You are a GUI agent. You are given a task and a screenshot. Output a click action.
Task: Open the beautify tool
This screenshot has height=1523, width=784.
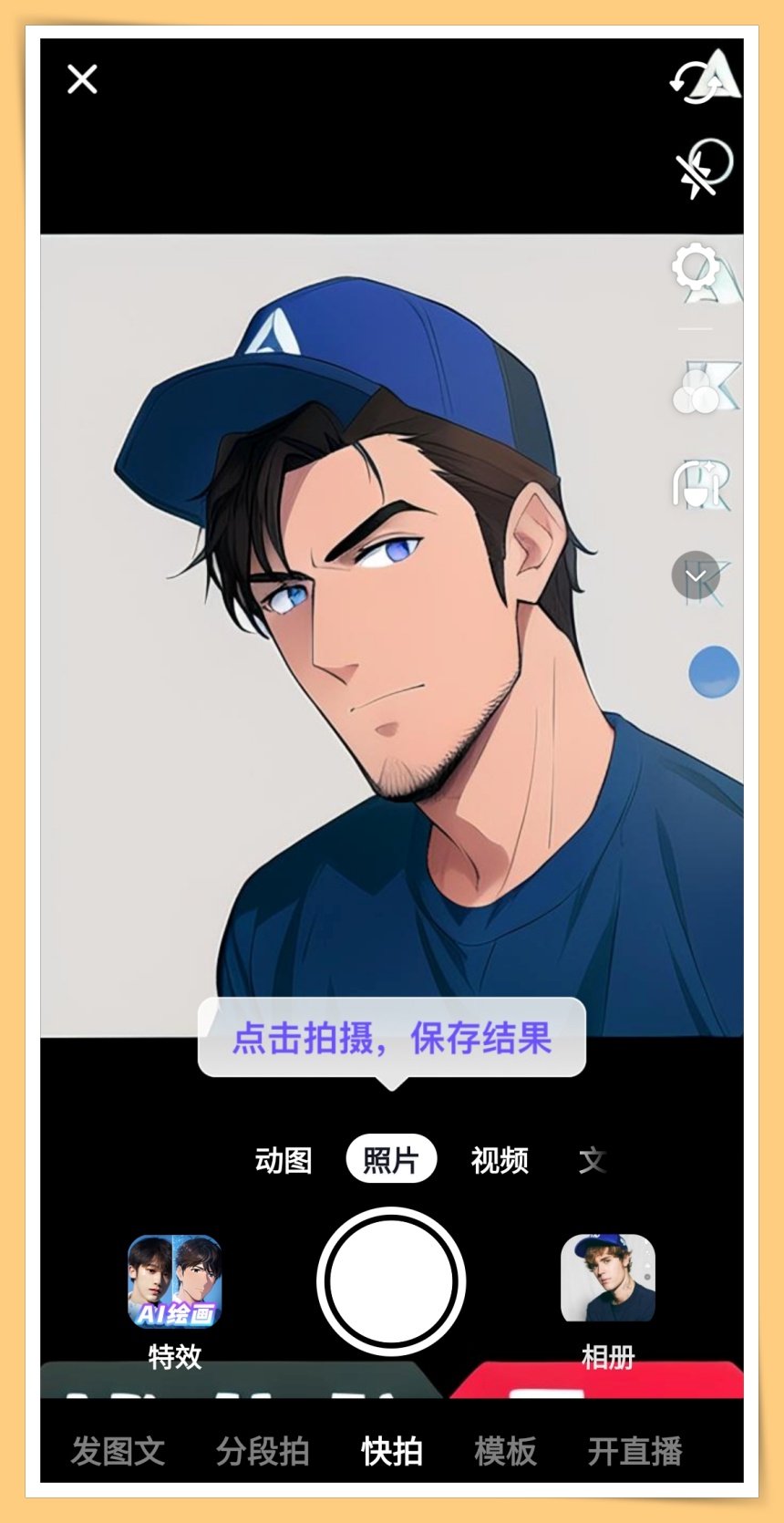point(697,483)
